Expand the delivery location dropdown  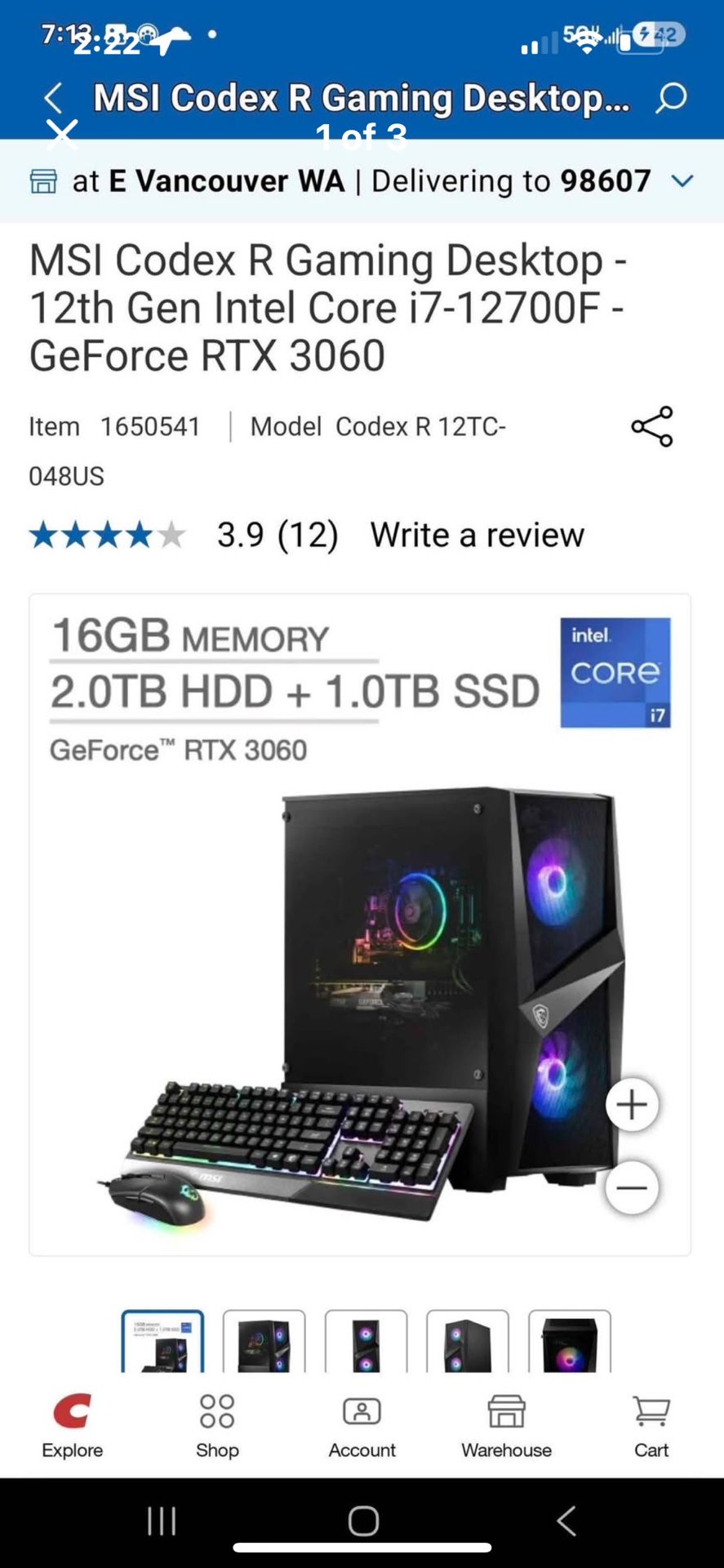pos(682,180)
